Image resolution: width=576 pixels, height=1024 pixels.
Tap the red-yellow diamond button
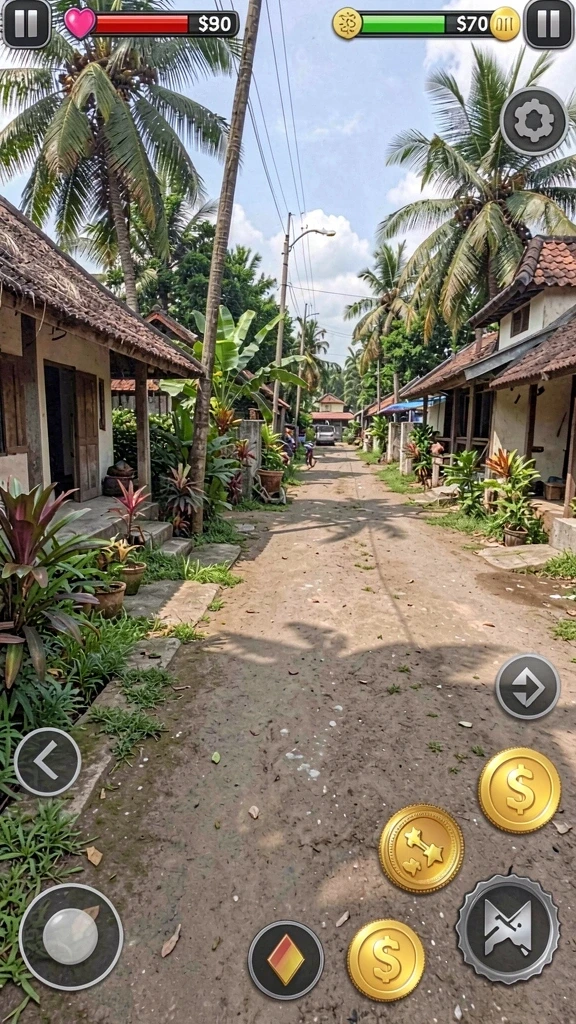(x=286, y=959)
